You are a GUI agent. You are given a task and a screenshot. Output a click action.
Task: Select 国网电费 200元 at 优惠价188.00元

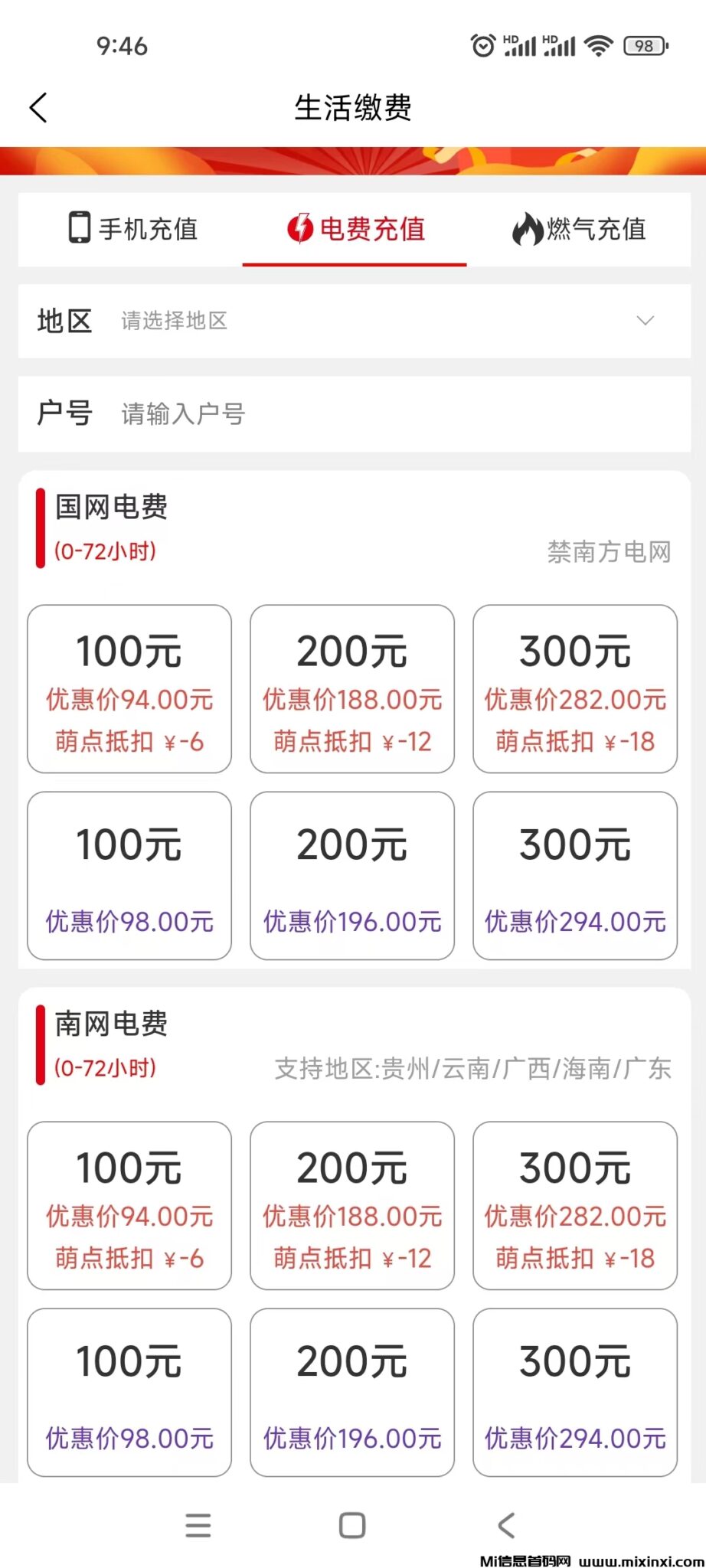tap(352, 689)
